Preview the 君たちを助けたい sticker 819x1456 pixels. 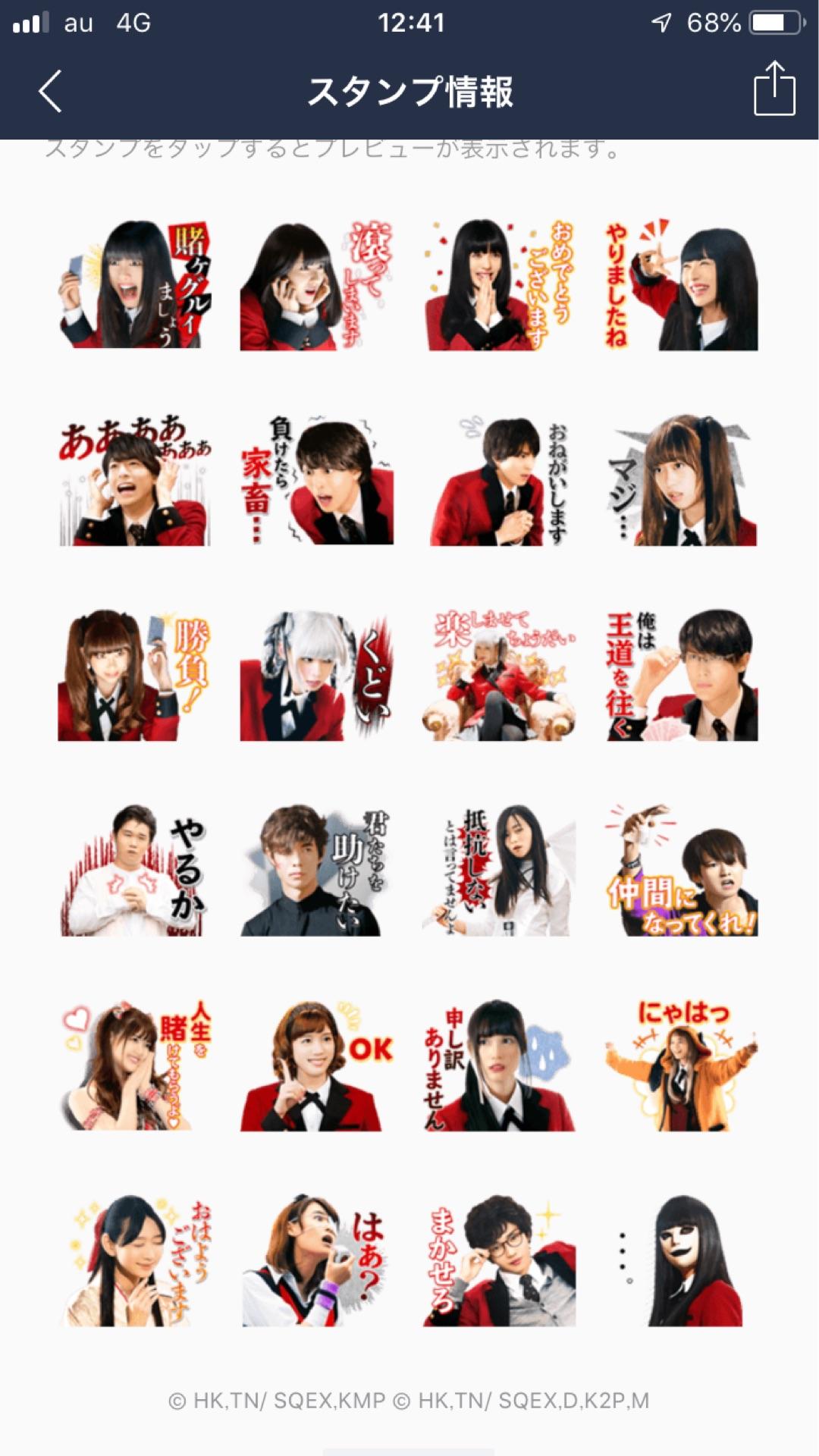click(x=317, y=870)
